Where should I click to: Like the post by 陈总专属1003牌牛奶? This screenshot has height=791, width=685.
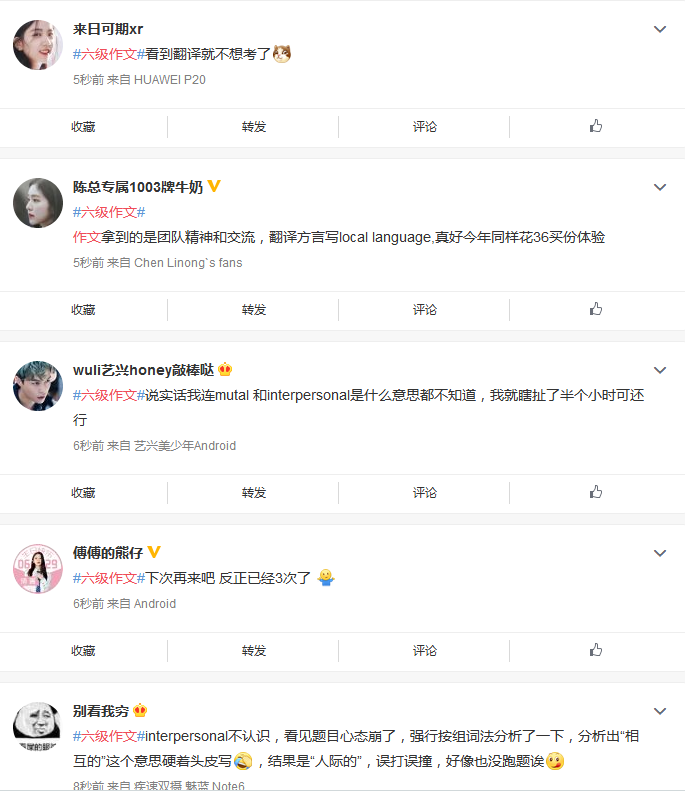pos(596,310)
